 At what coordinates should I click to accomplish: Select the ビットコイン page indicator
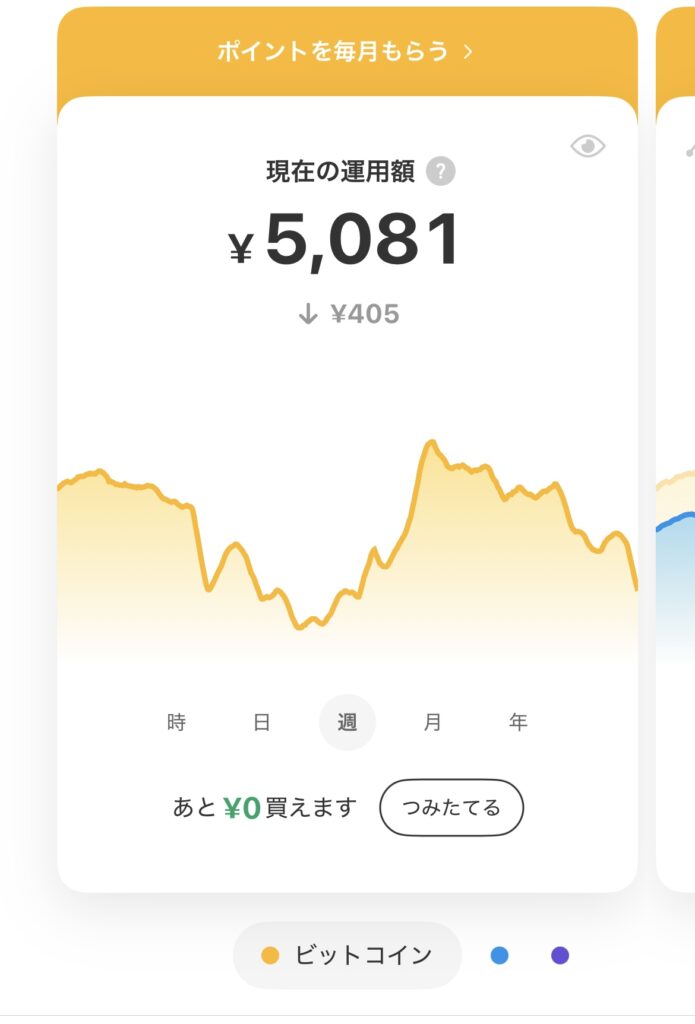(347, 955)
